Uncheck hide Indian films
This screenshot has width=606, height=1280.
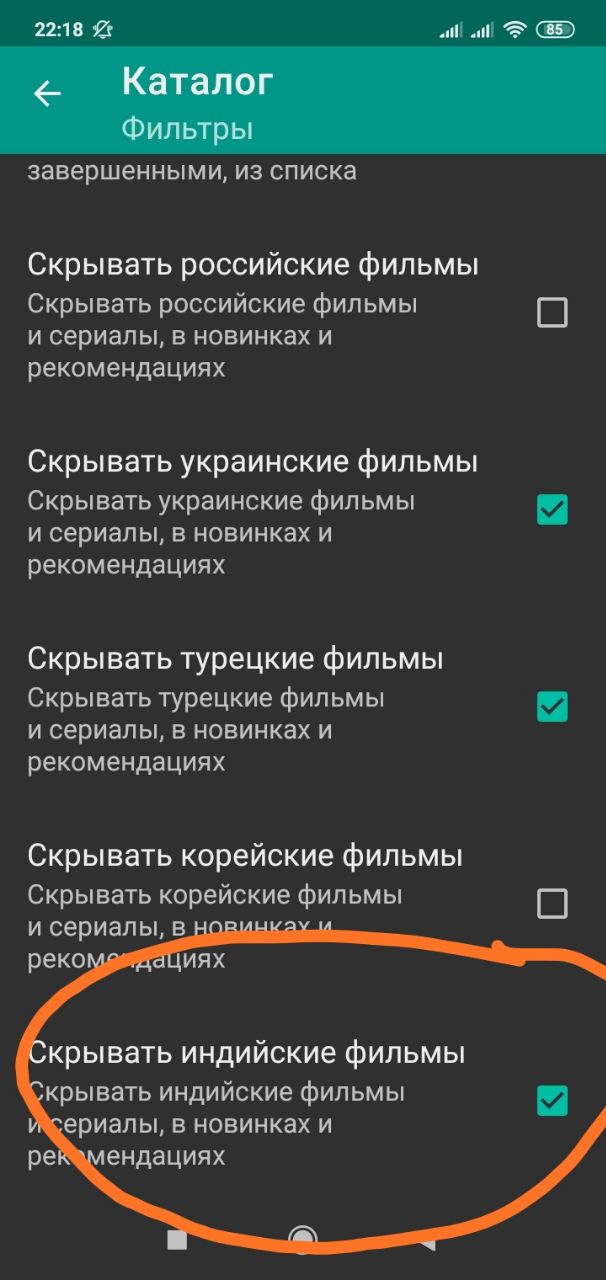pyautogui.click(x=552, y=1101)
